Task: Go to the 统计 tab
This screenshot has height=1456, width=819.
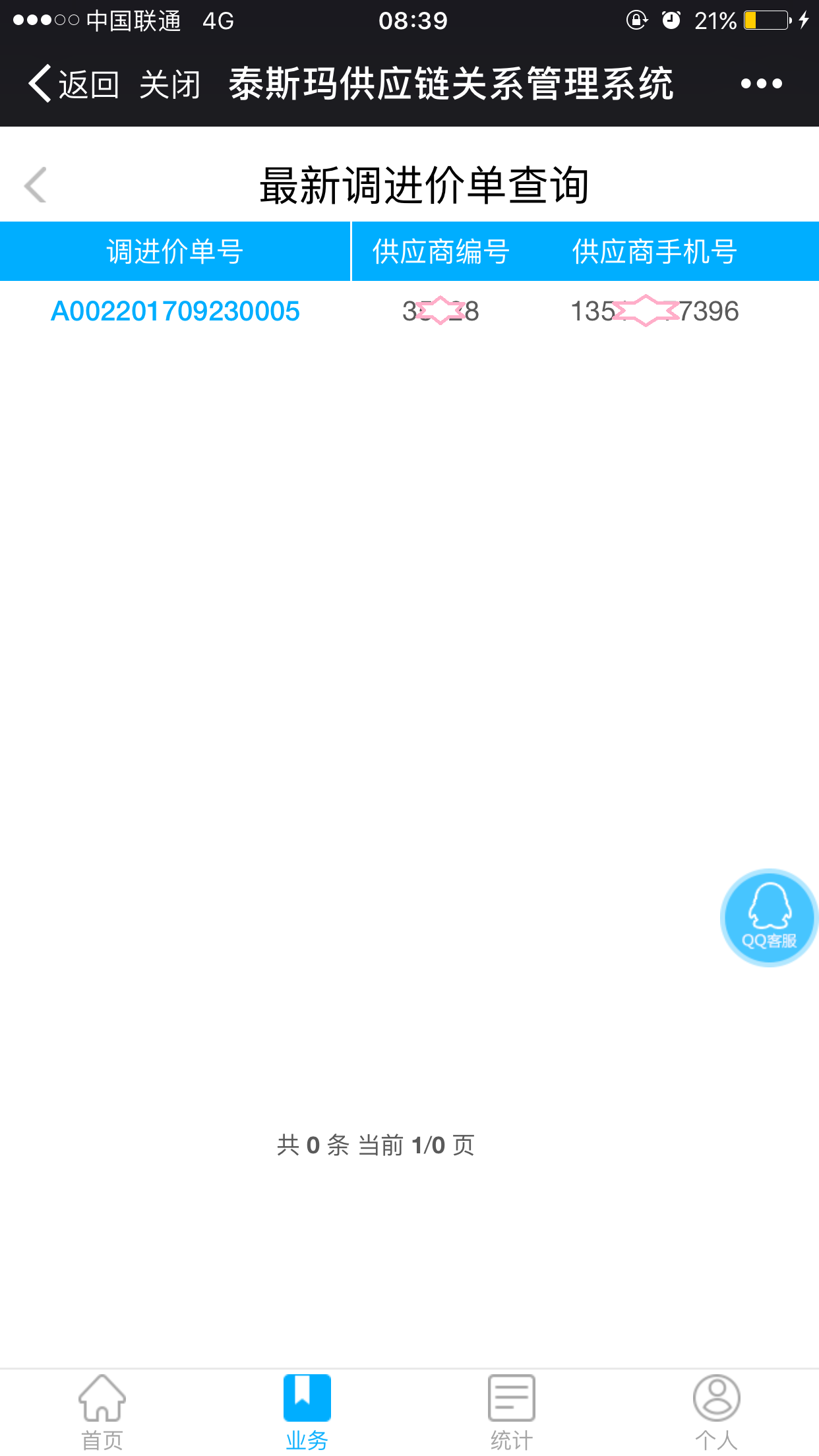Action: coord(511,1411)
